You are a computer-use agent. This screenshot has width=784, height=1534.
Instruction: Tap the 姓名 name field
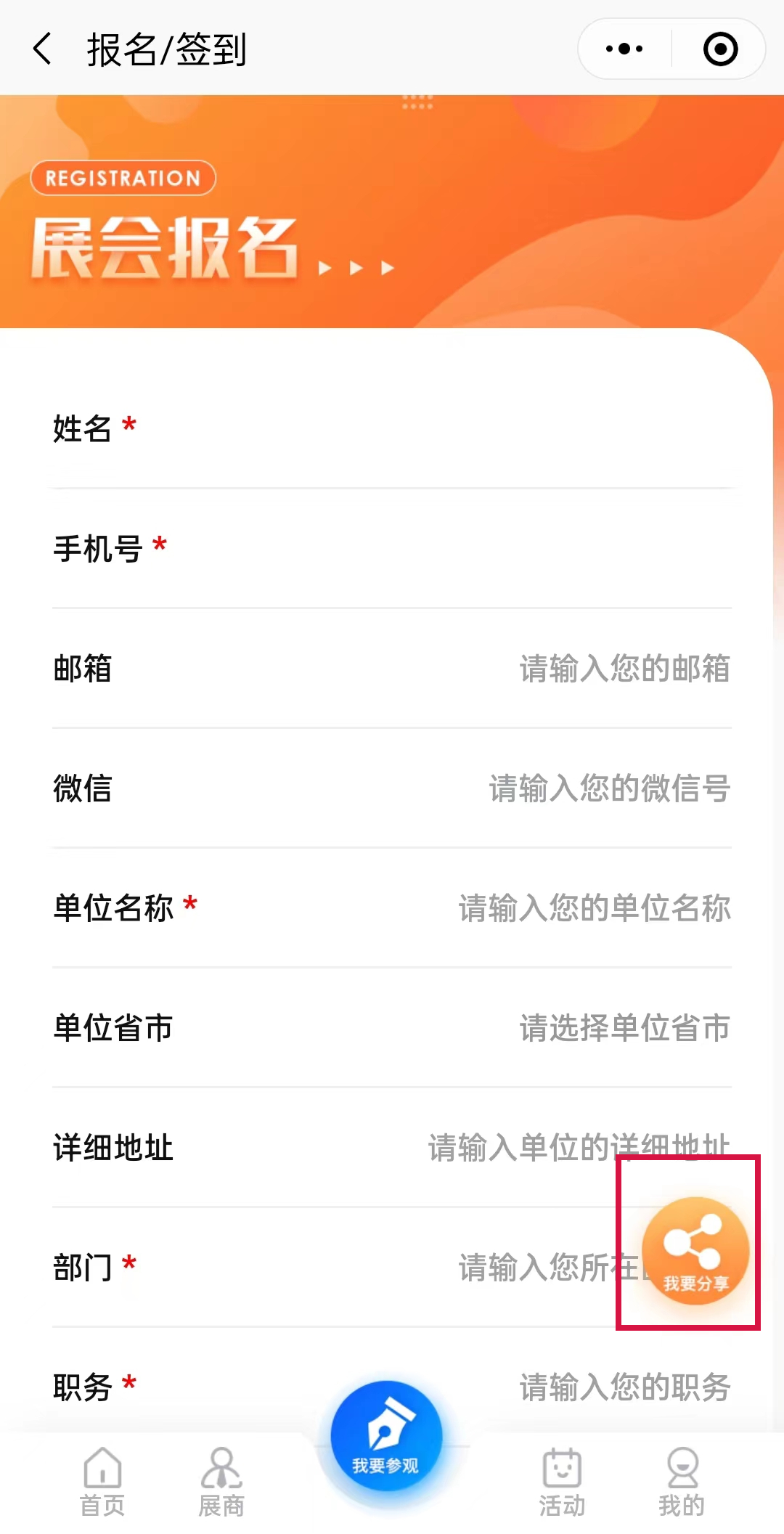[x=392, y=428]
